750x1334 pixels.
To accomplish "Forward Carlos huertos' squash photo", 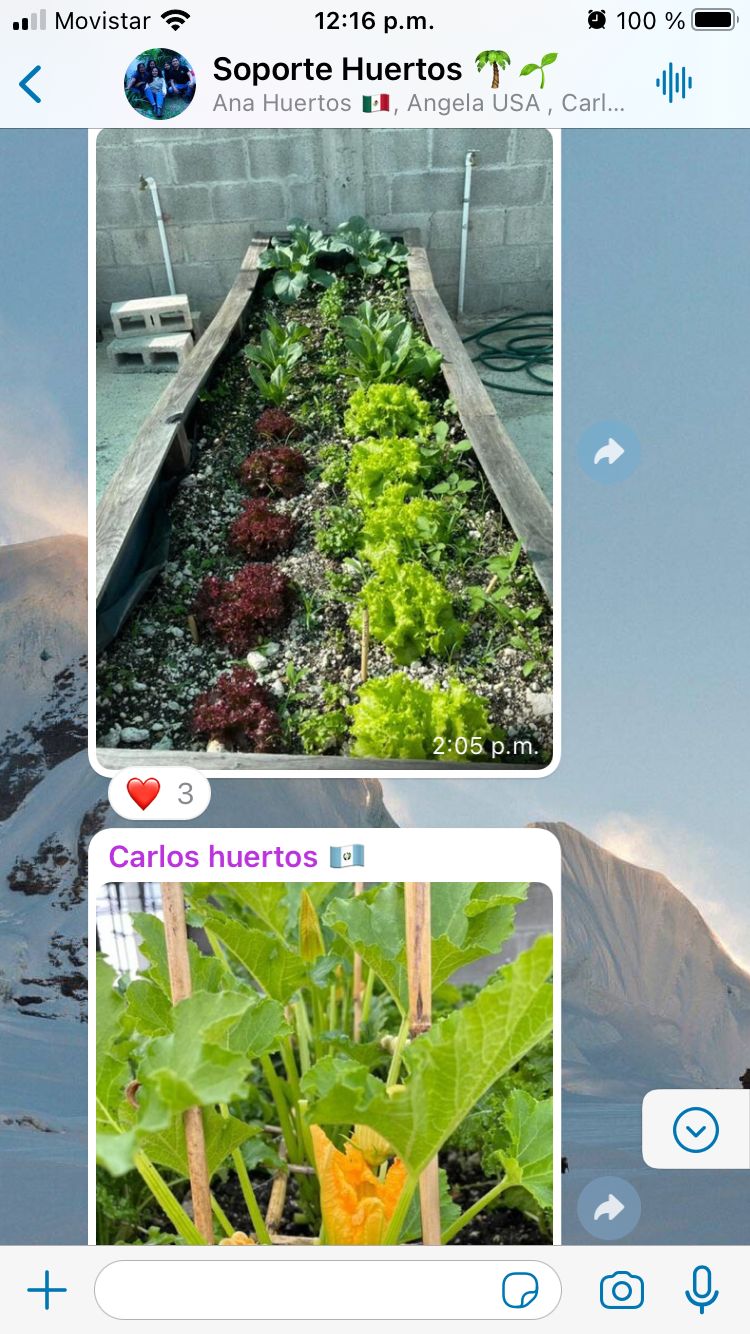I will tap(608, 1209).
